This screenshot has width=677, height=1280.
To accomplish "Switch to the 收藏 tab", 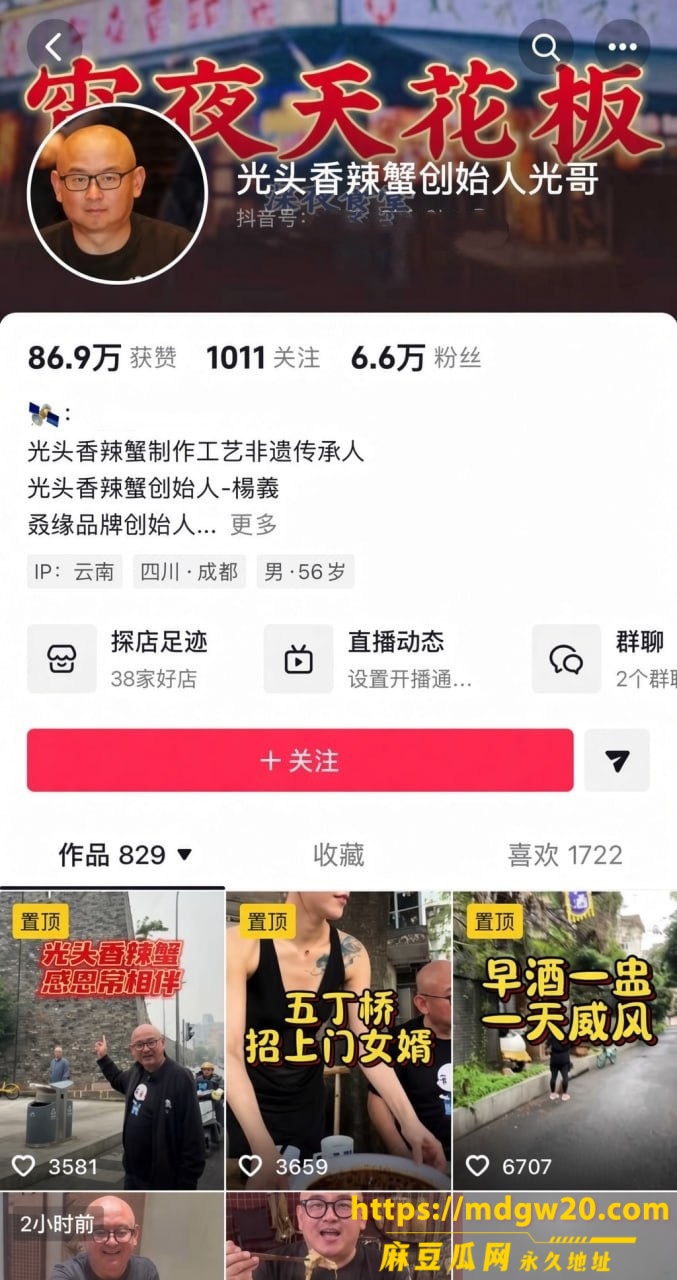I will coord(339,855).
